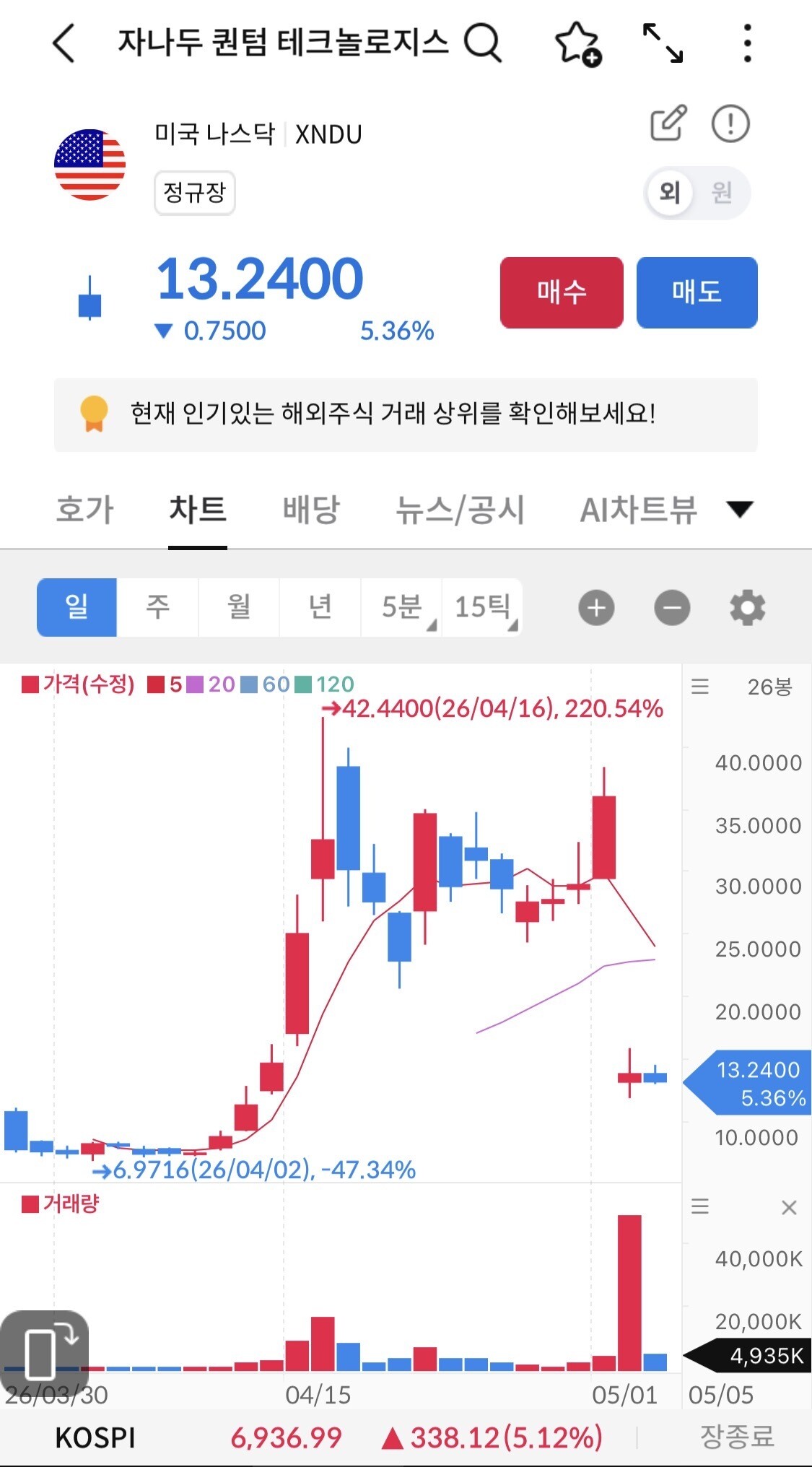Go back using the top-left arrow
The image size is (812, 1467).
tap(64, 43)
